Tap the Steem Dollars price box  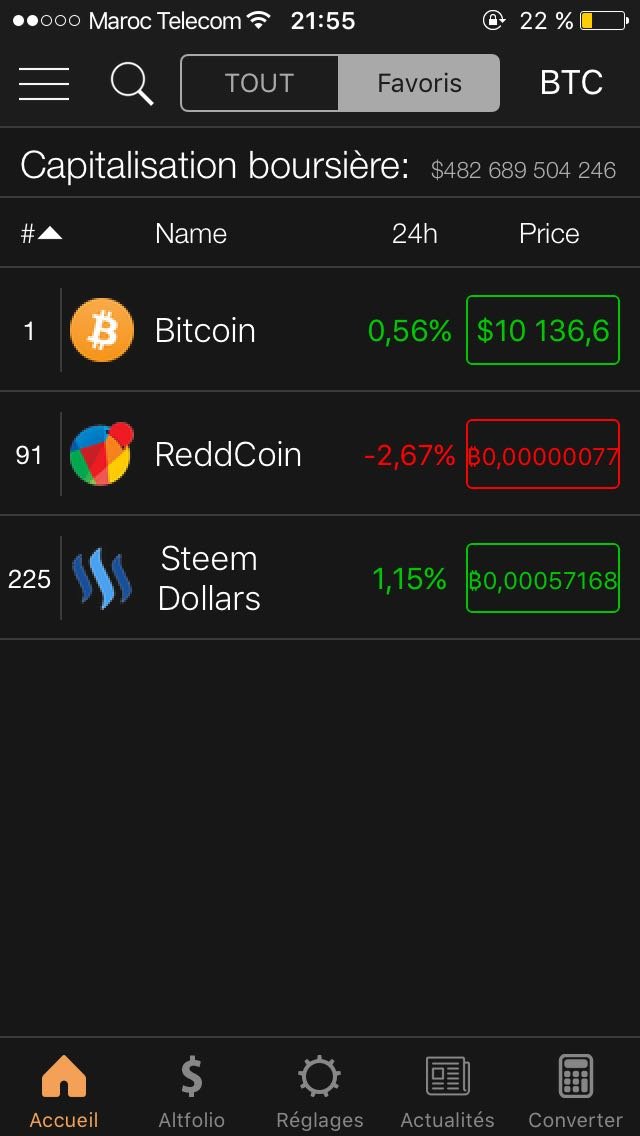click(x=543, y=578)
